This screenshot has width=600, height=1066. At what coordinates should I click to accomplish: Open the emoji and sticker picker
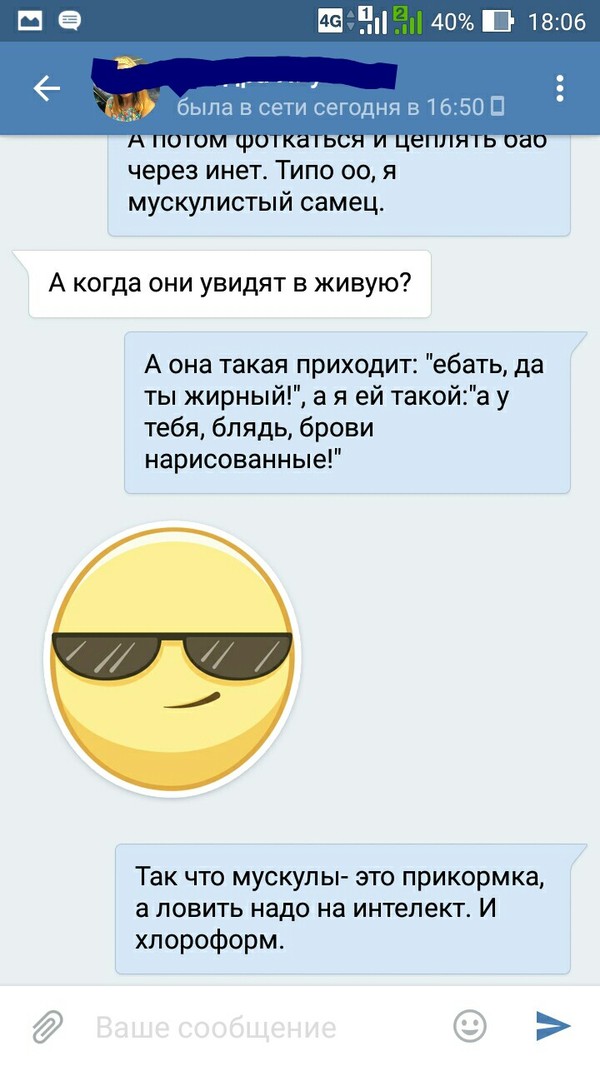point(470,1025)
